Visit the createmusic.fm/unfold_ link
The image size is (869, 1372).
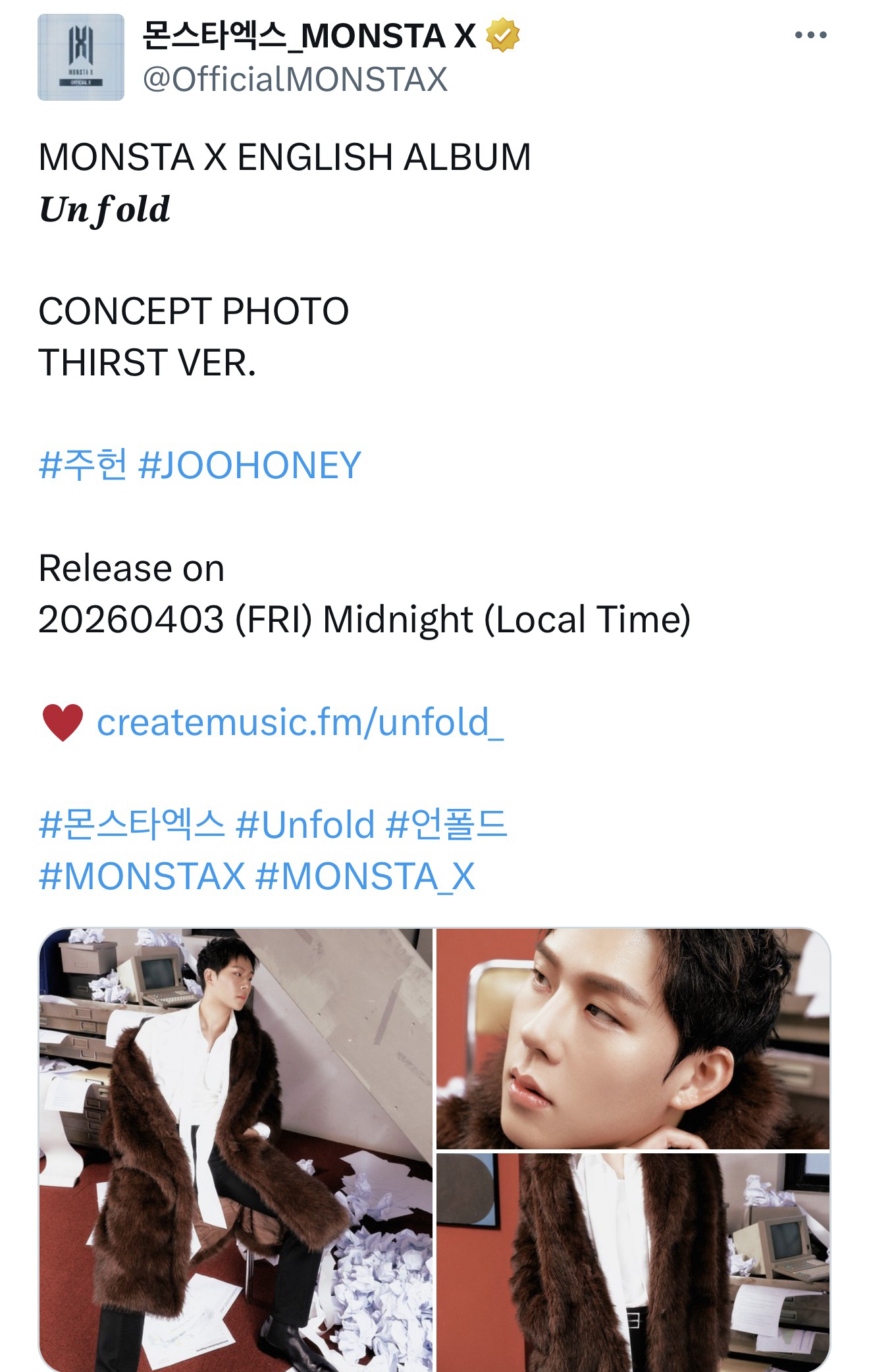coord(300,722)
